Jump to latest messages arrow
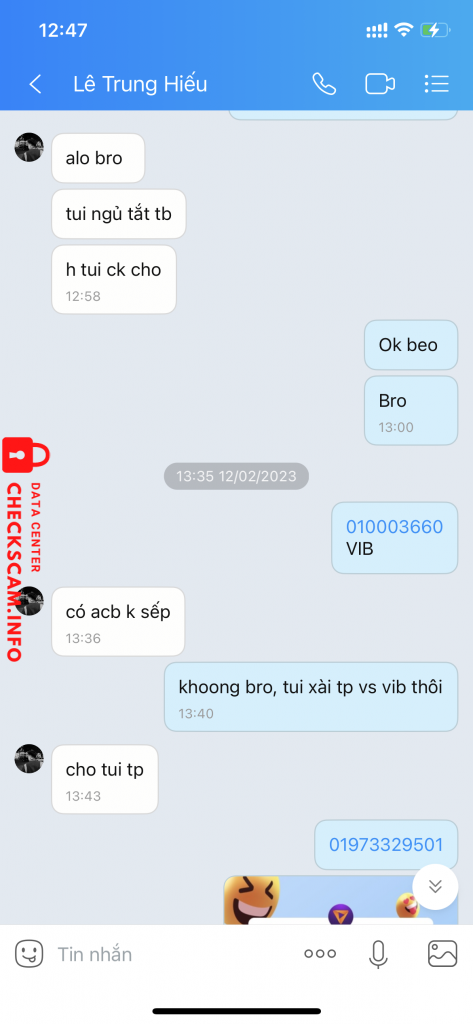Screen dimensions: 473x1024 click(435, 886)
